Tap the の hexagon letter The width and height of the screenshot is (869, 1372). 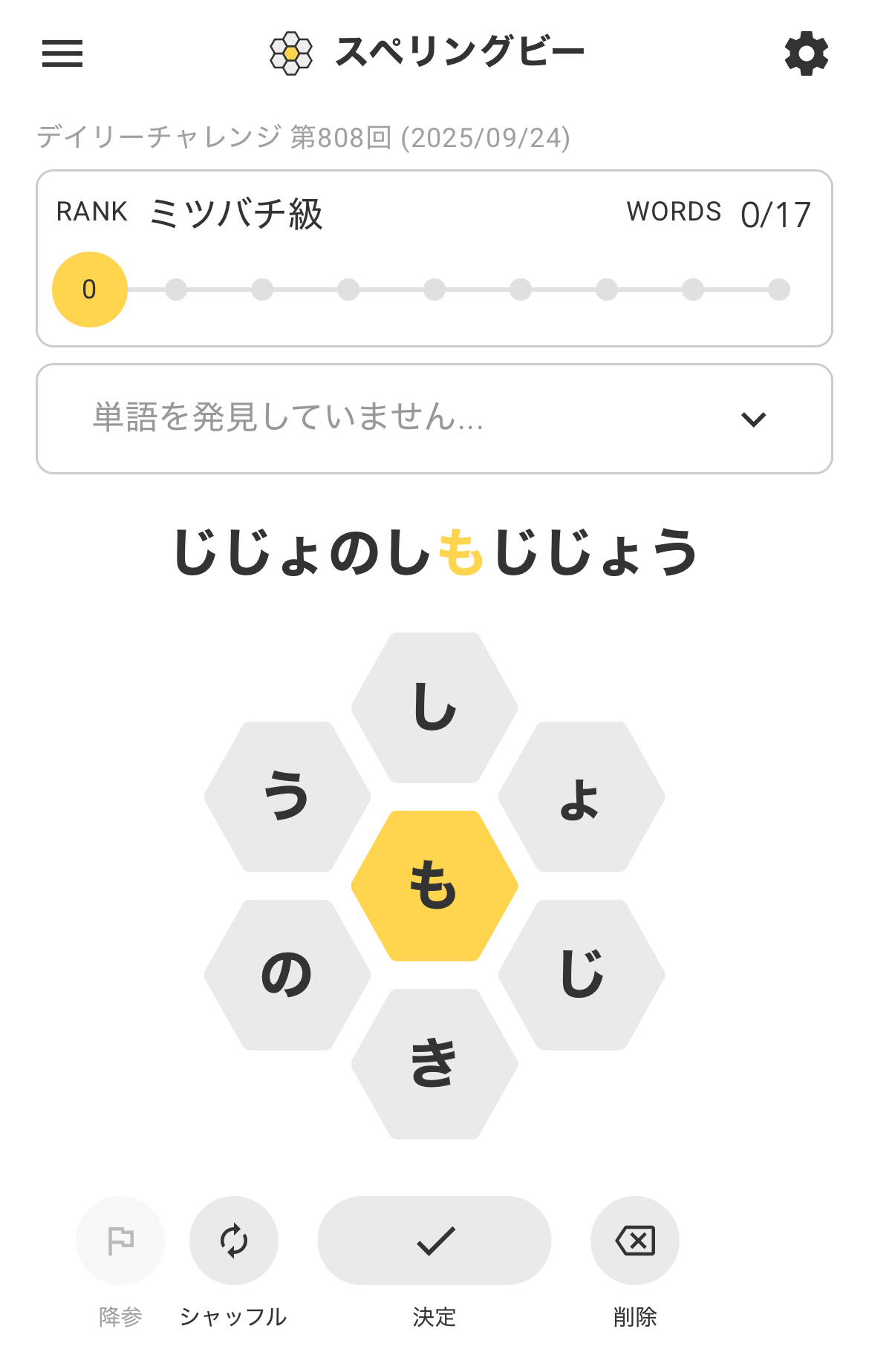(x=287, y=975)
